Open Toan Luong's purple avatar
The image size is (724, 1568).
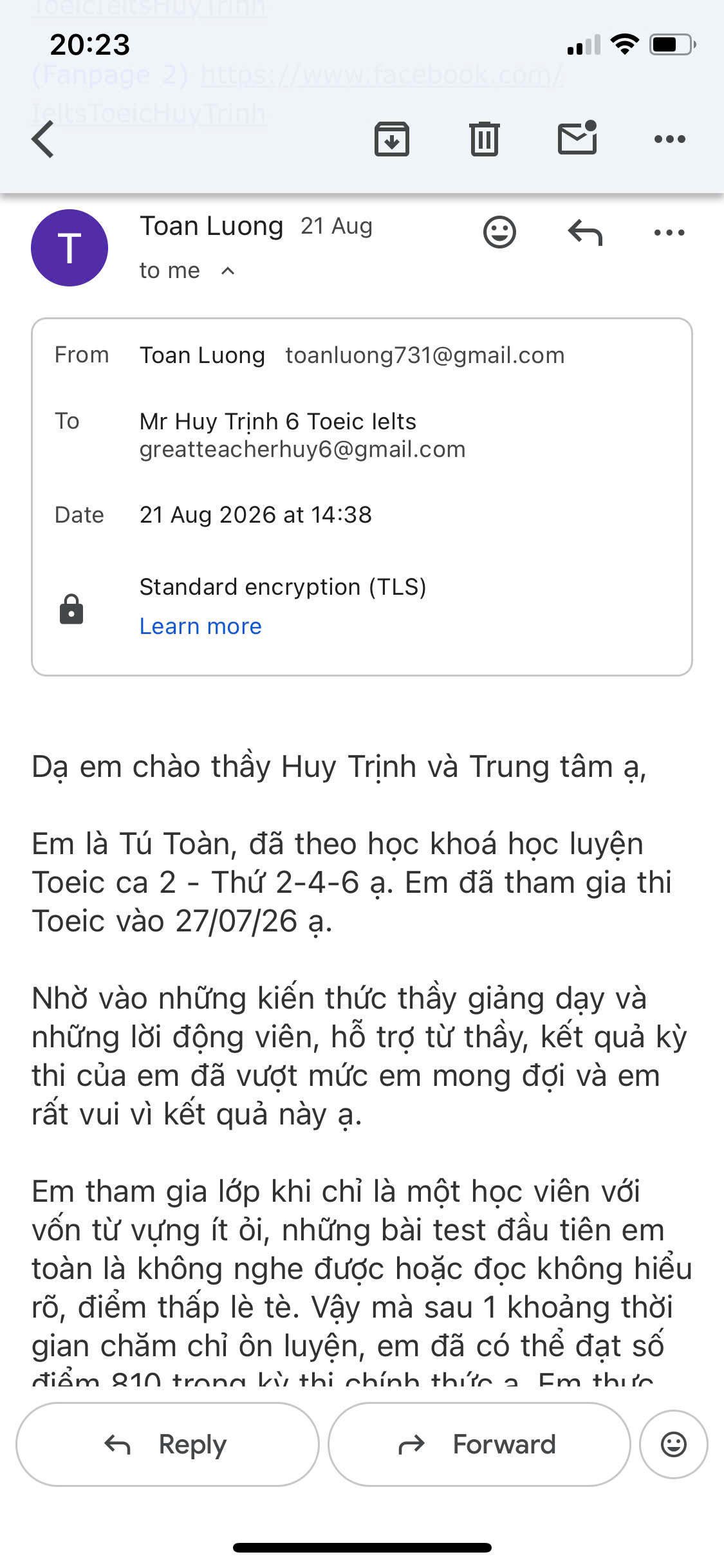pos(70,248)
